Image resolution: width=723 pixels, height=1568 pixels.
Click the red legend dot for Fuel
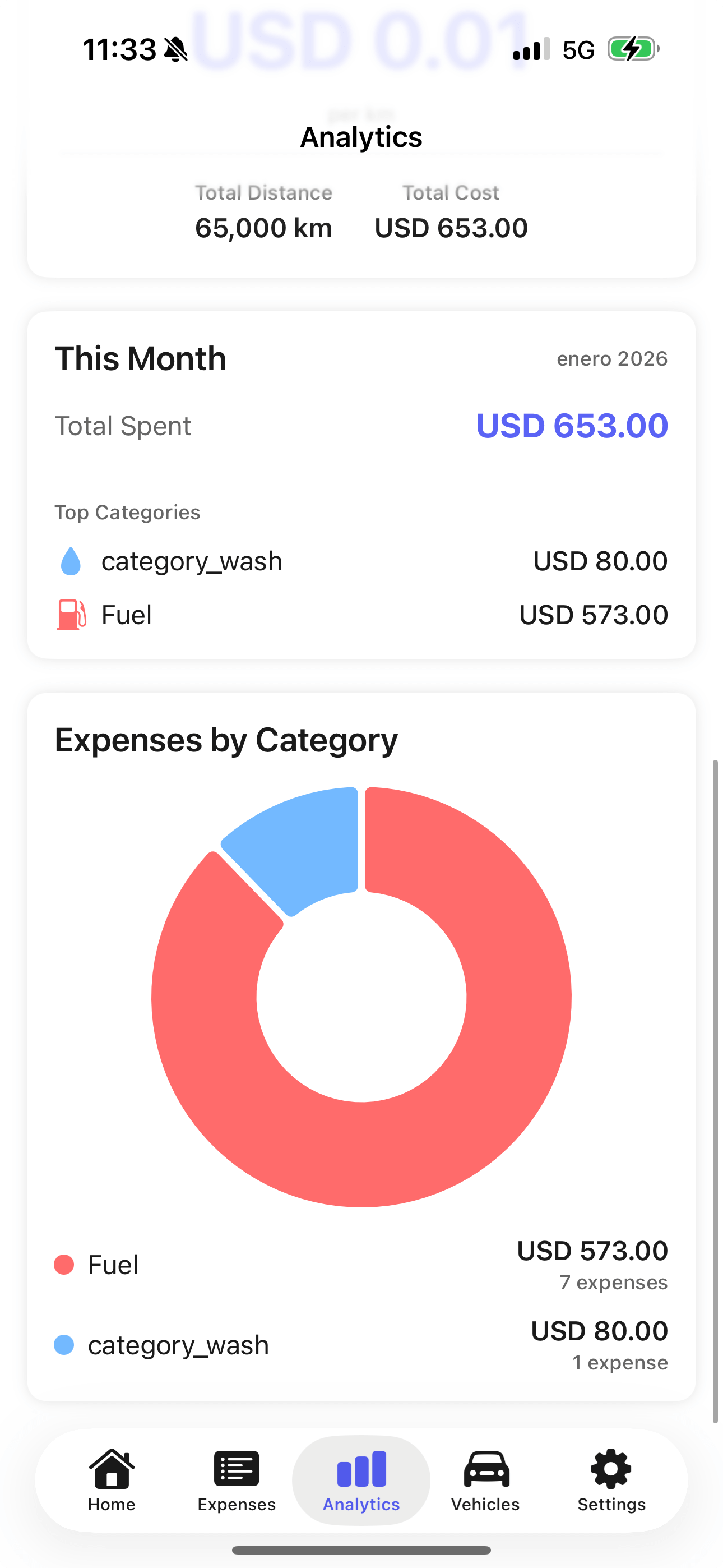(65, 1263)
